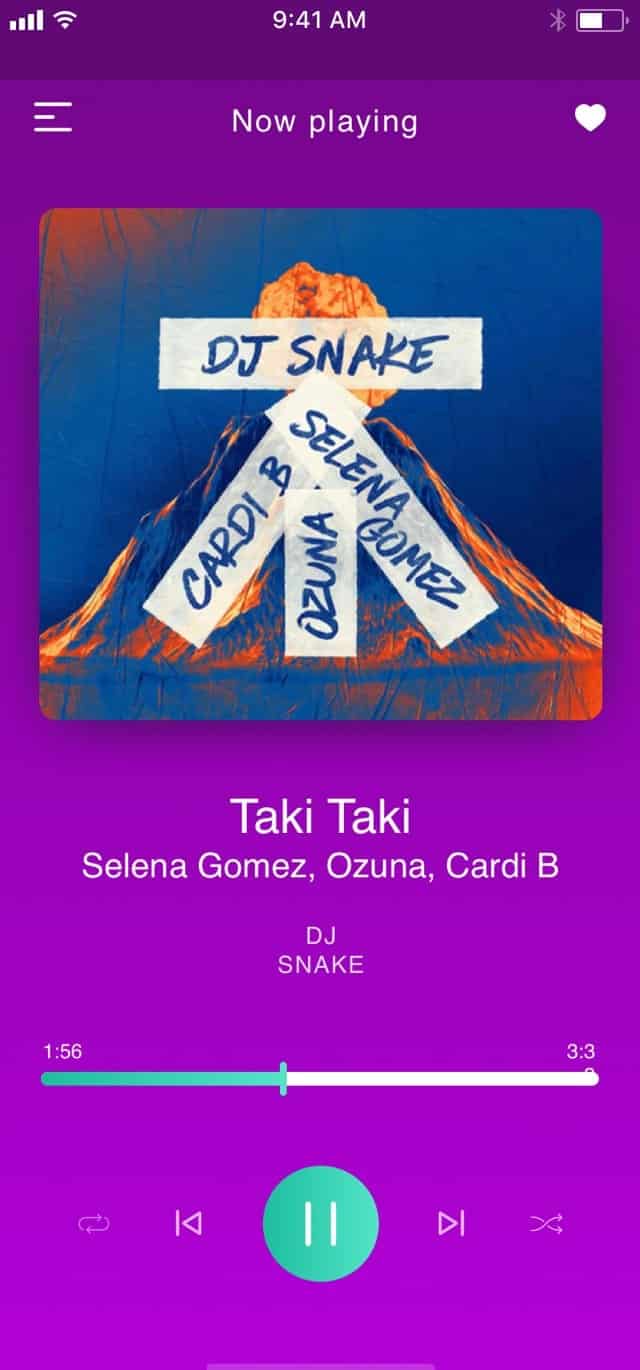Pause the Taki Taki playback
Viewport: 640px width, 1370px height.
click(321, 1223)
